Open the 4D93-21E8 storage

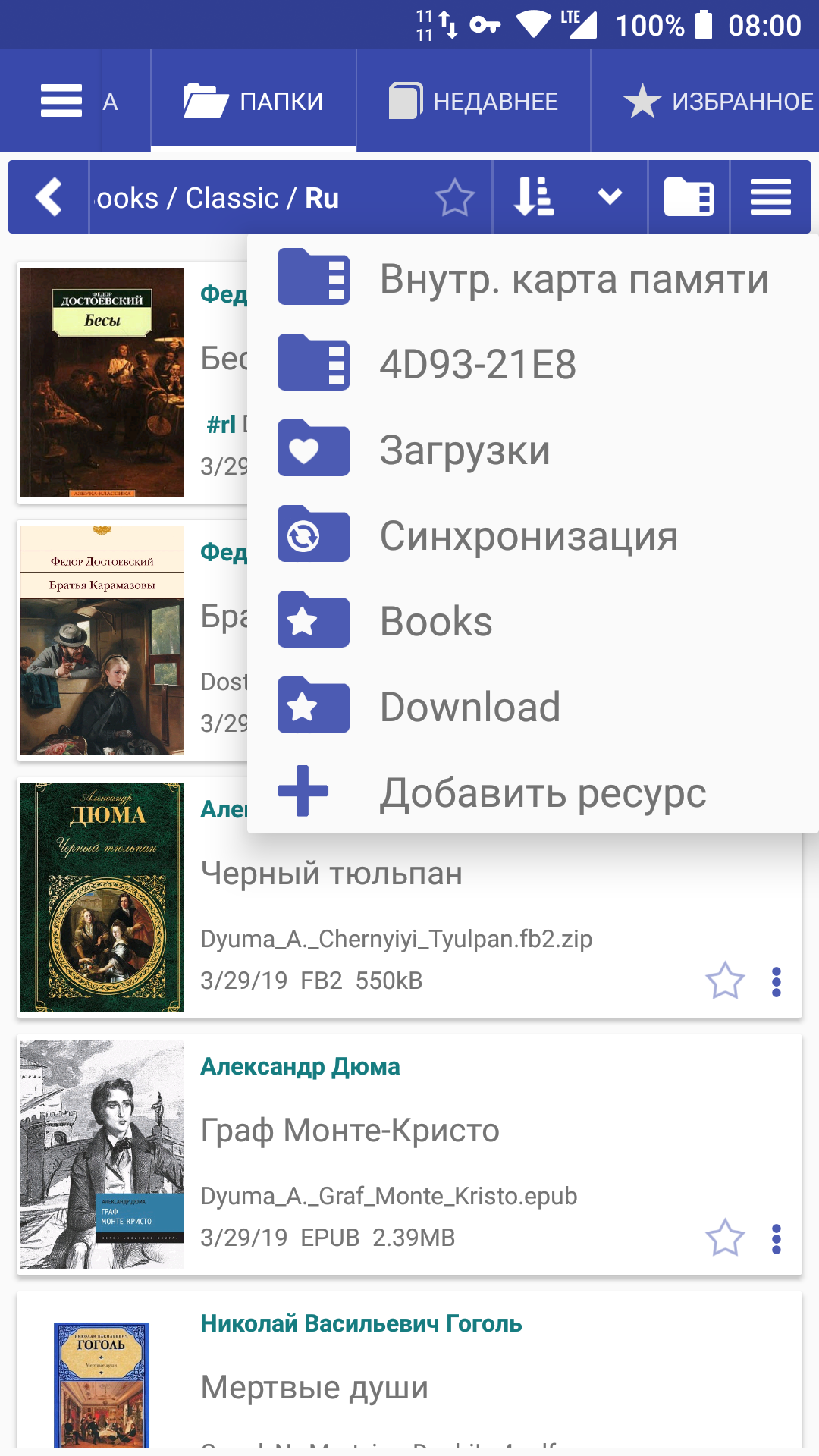[478, 364]
